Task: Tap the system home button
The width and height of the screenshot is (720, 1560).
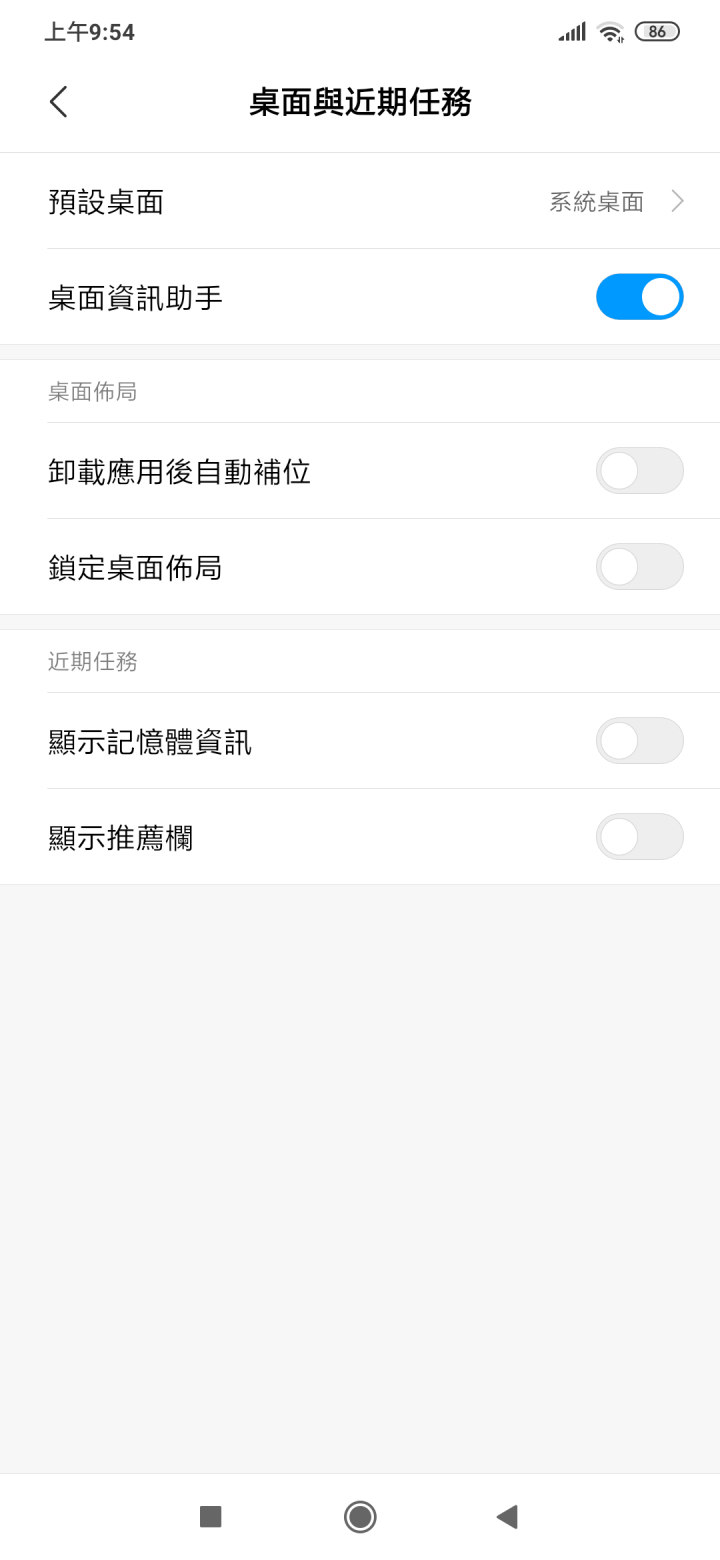Action: coord(360,1517)
